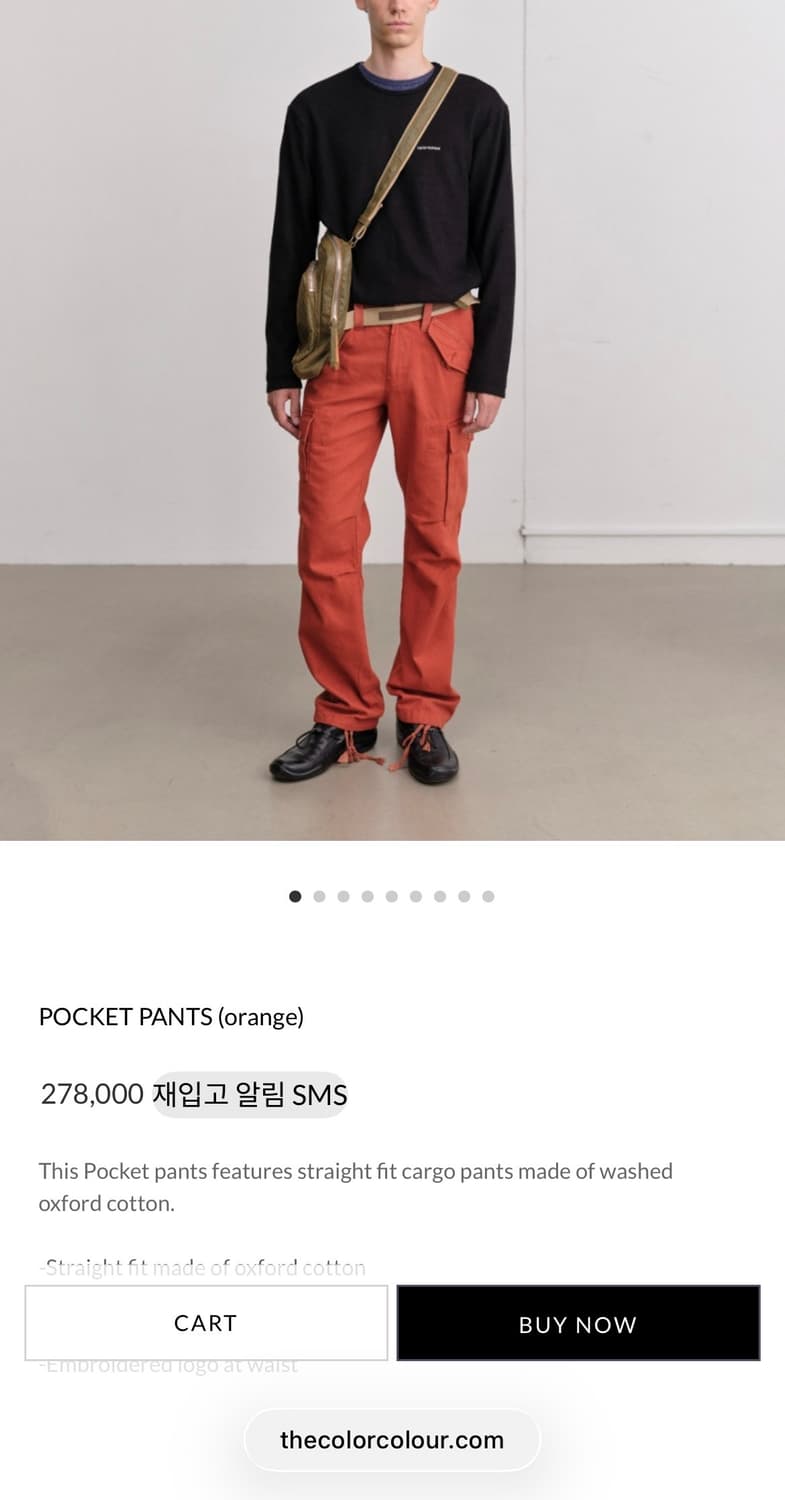Viewport: 785px width, 1500px height.
Task: Select the second carousel indicator dot
Action: pos(319,896)
